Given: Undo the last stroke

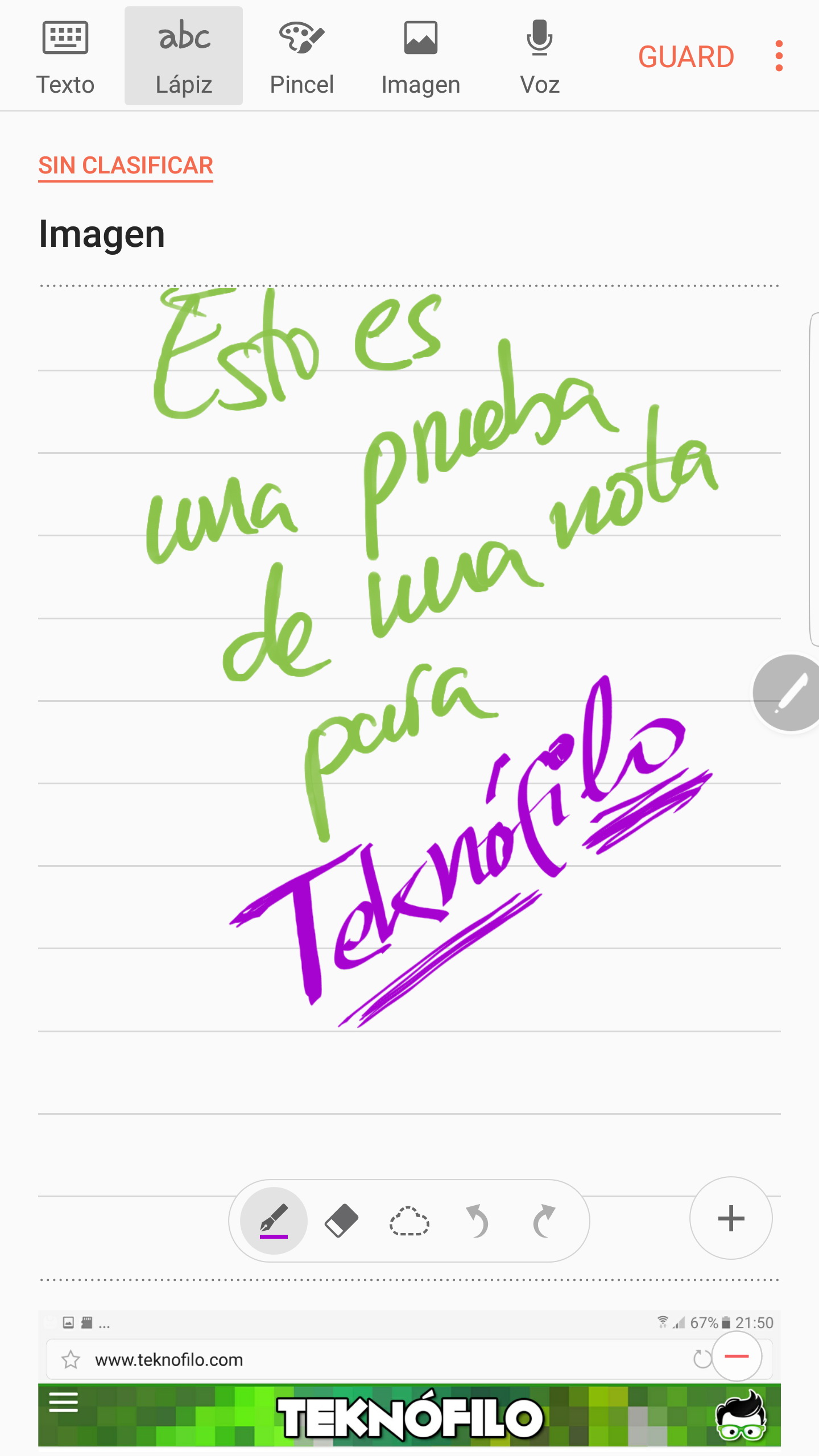Looking at the screenshot, I should (x=477, y=1221).
